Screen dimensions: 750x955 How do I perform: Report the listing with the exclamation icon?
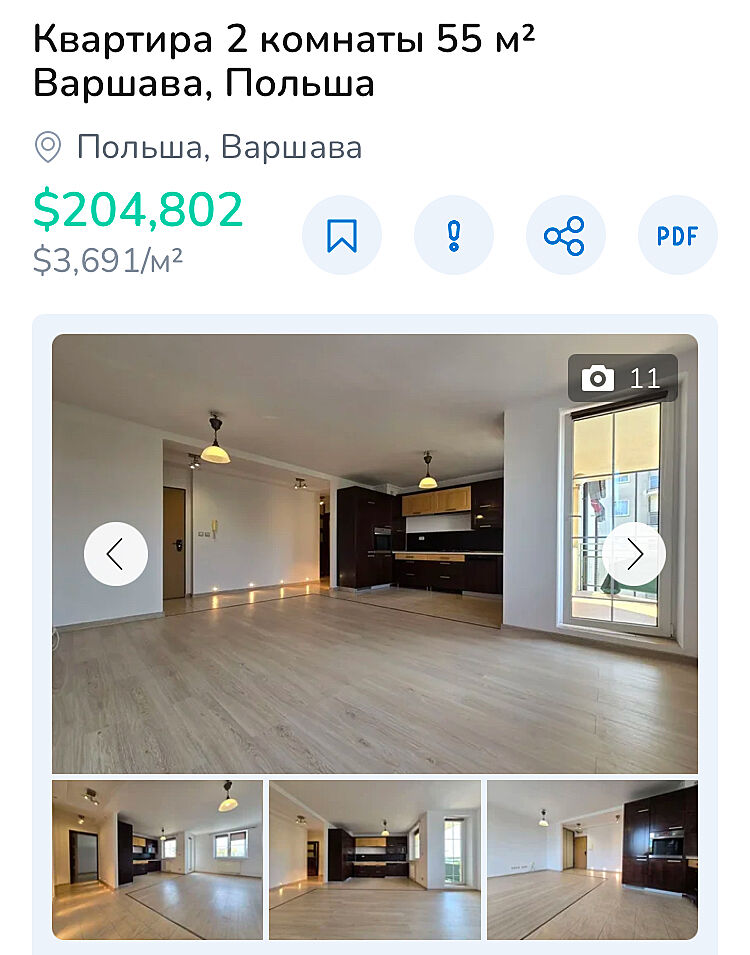click(454, 236)
